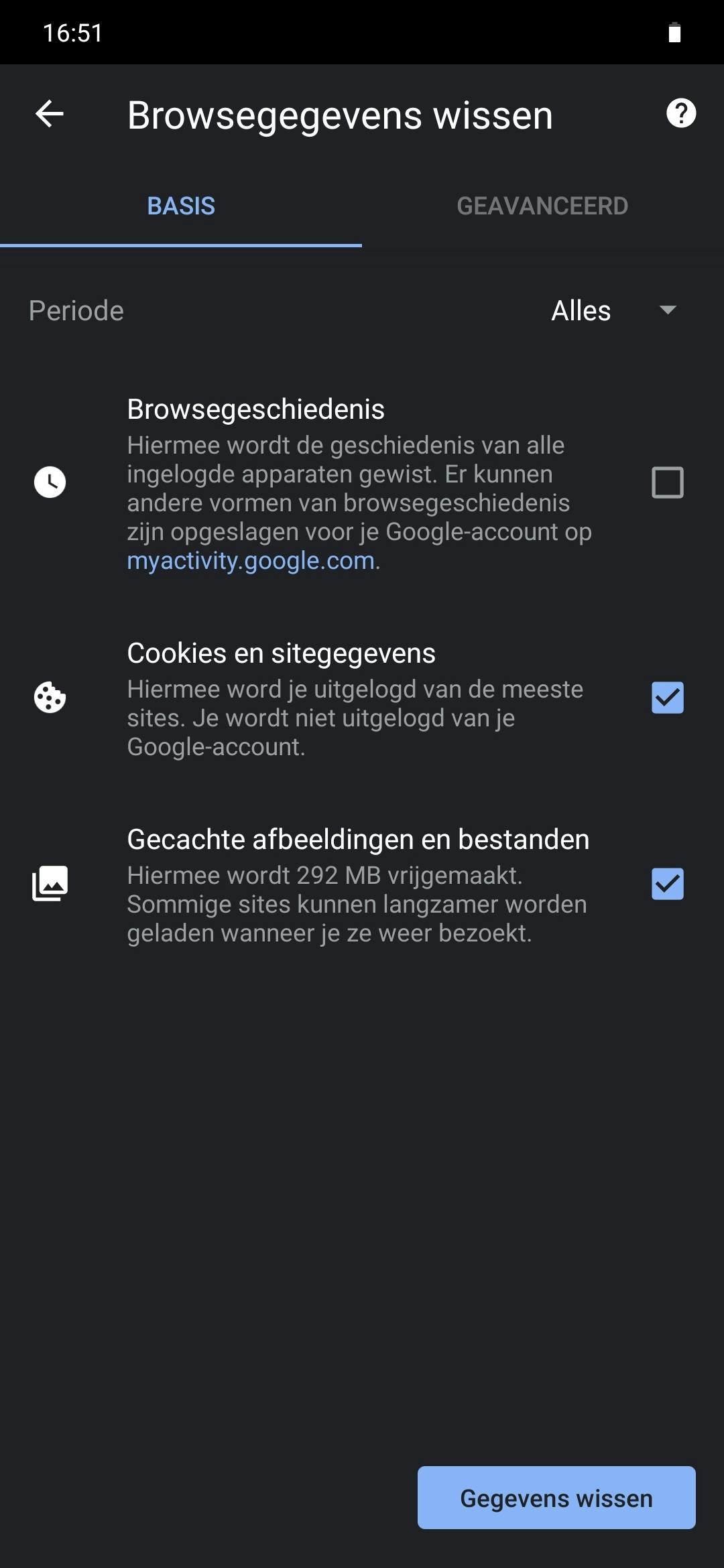This screenshot has width=724, height=1568.
Task: Tap the Cookies en sitegegevens row
Action: coord(282,653)
